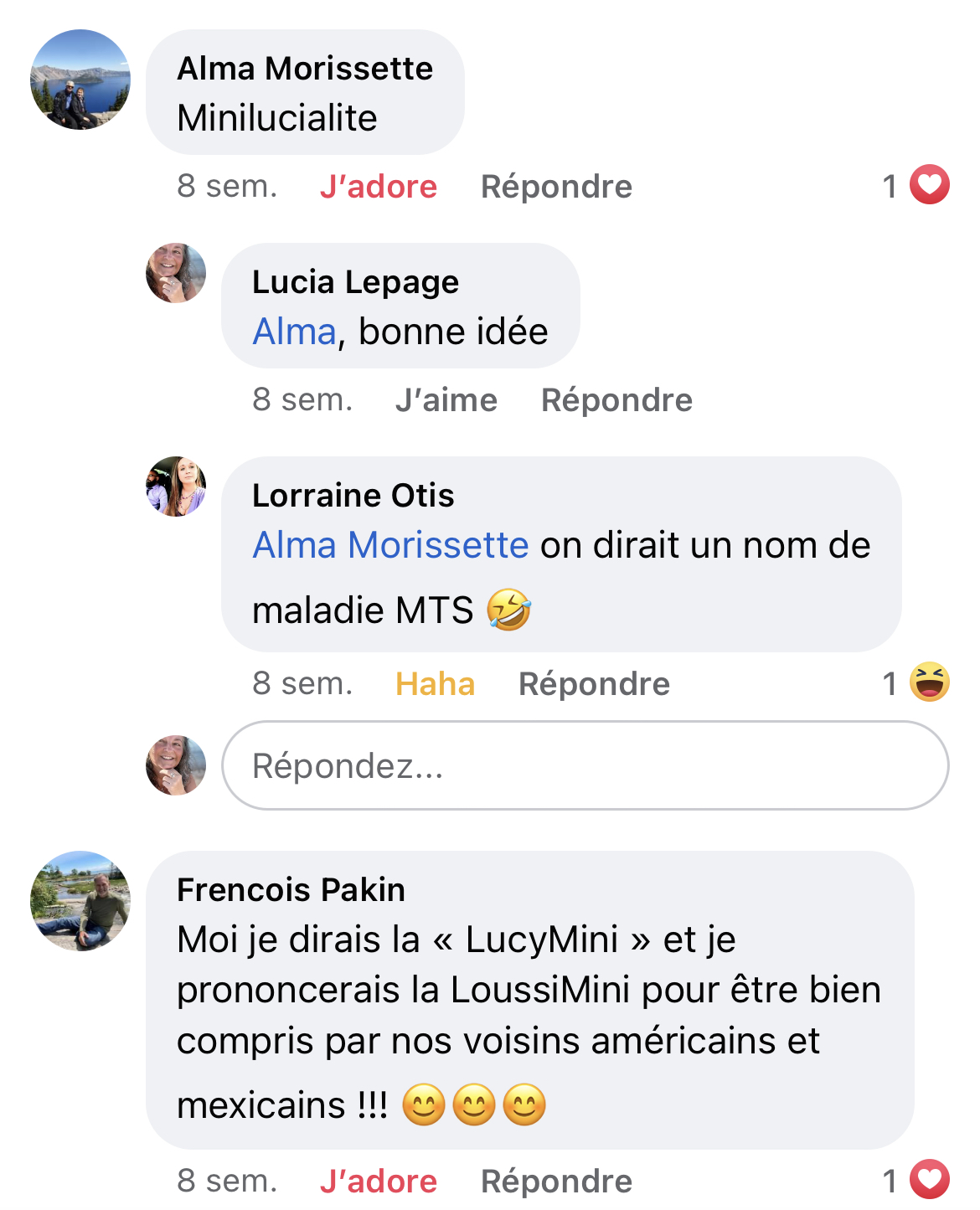Reply to Lorraine Otis's comment
The width and height of the screenshot is (980, 1210).
(x=594, y=683)
